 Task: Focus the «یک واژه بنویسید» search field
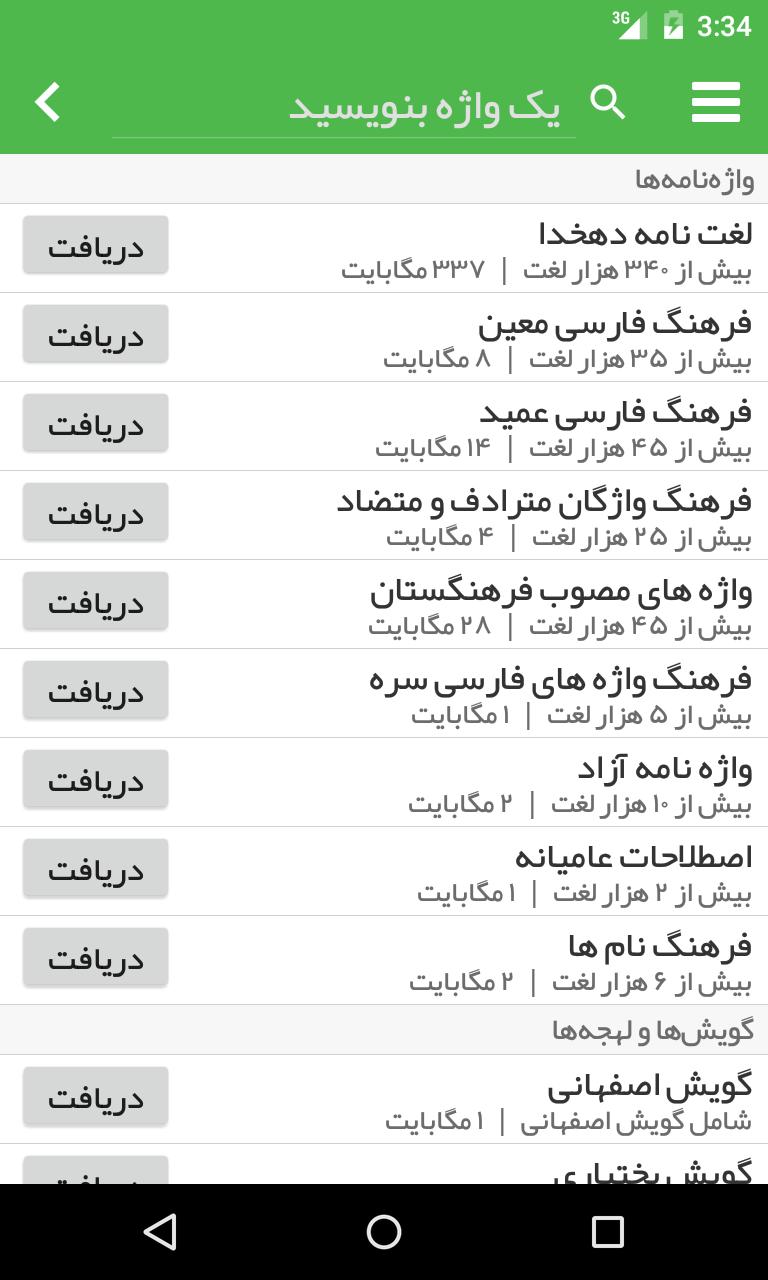point(400,106)
